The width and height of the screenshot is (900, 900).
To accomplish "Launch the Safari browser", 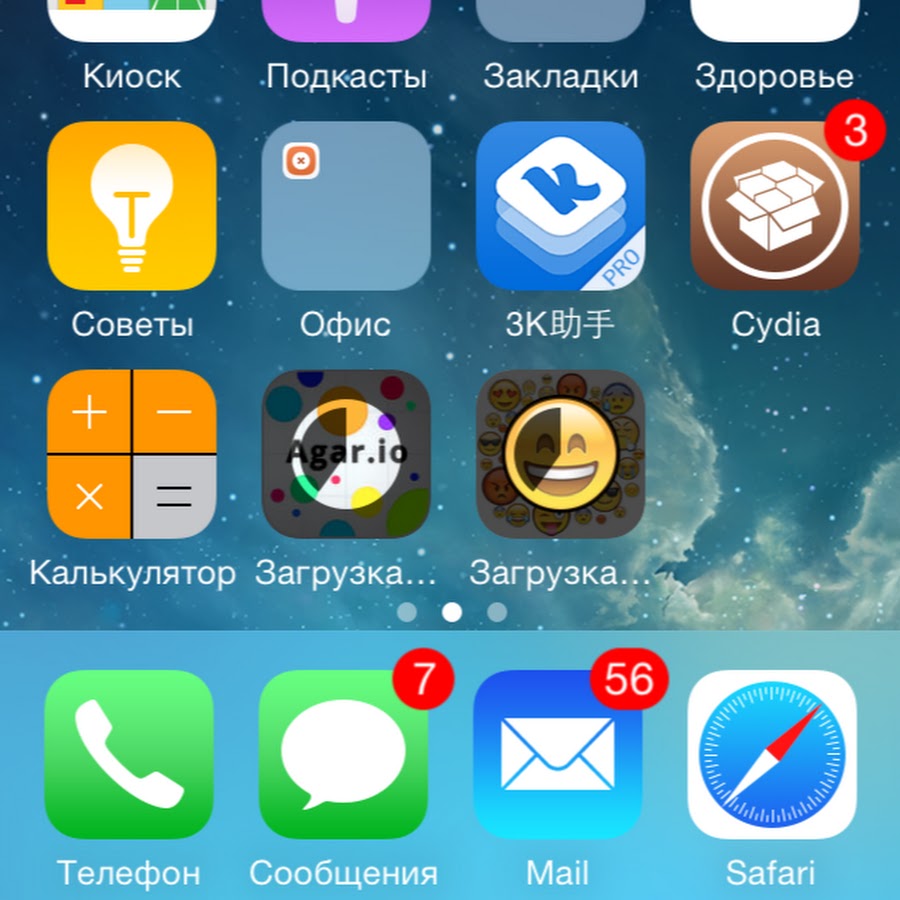I will point(771,754).
